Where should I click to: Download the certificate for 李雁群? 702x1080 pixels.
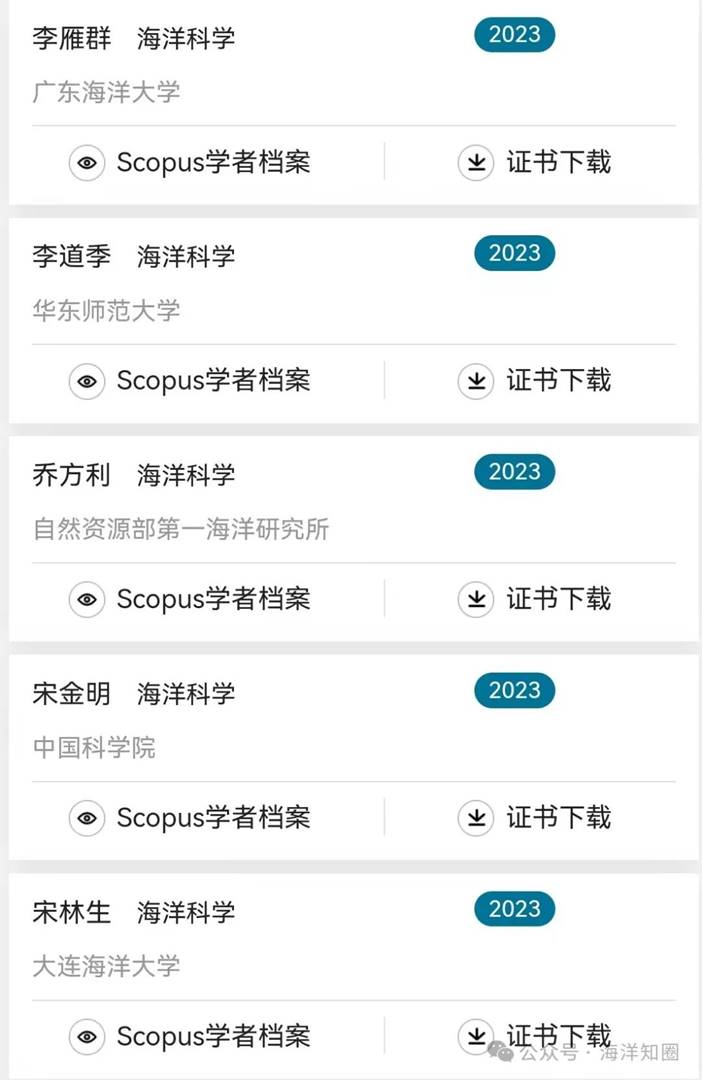point(535,163)
